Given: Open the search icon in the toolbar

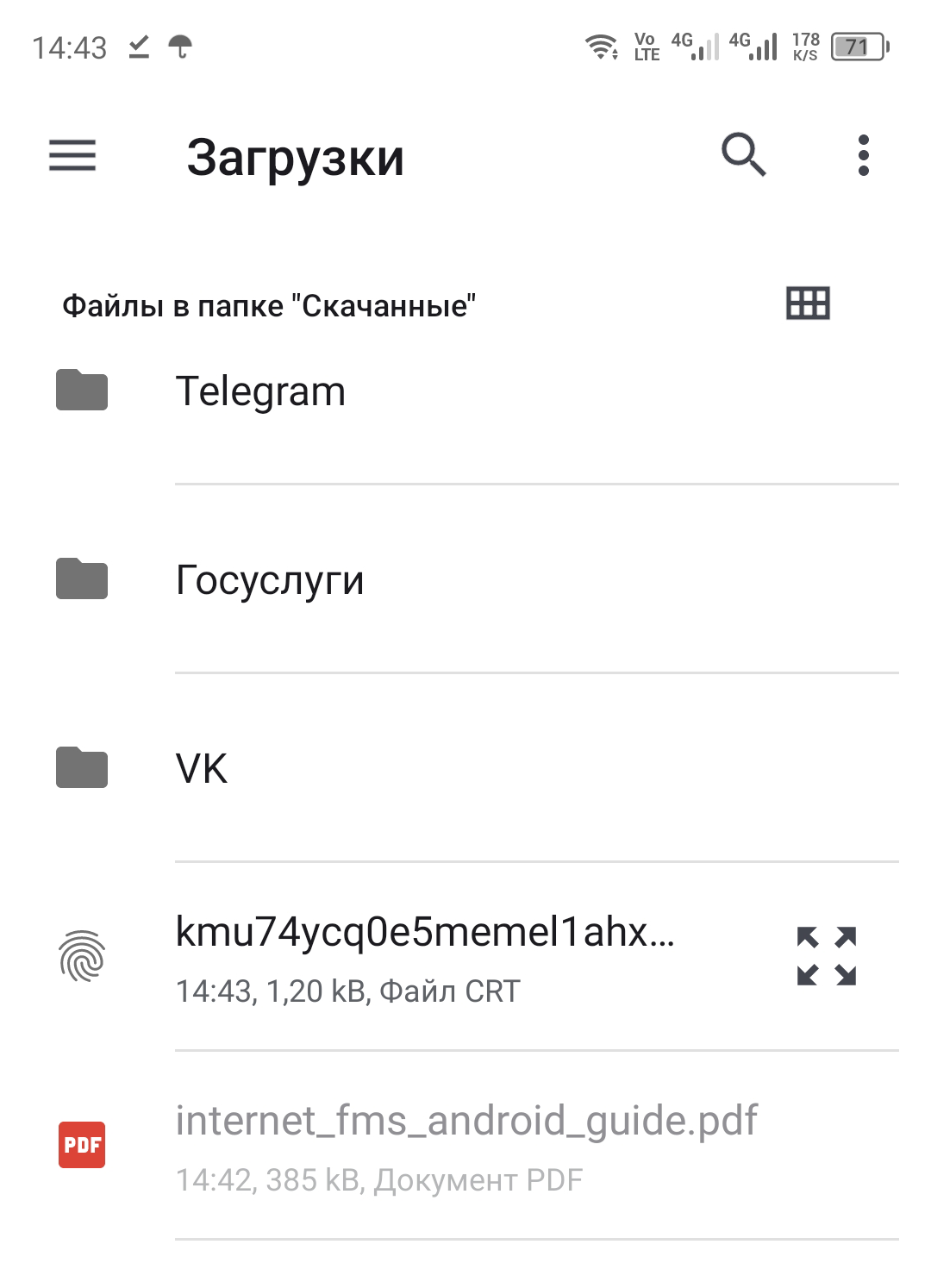Looking at the screenshot, I should click(x=743, y=157).
